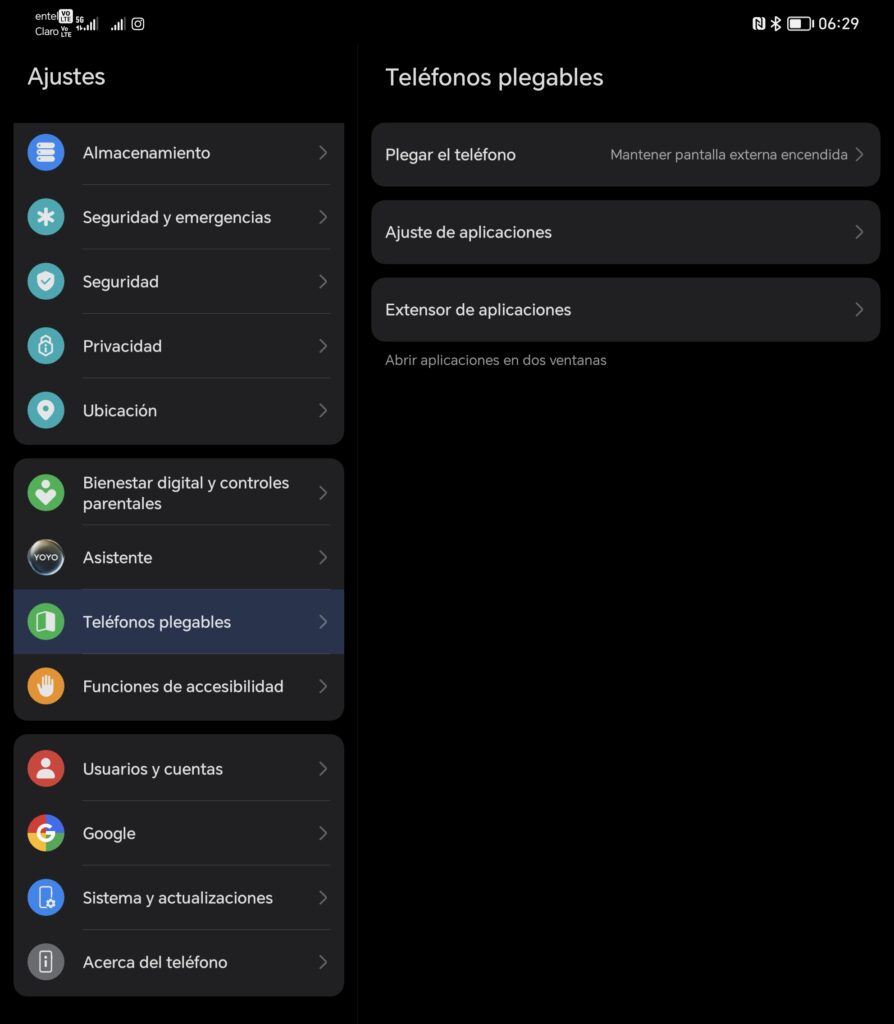The width and height of the screenshot is (894, 1024).
Task: Open Google settings
Action: pos(178,833)
